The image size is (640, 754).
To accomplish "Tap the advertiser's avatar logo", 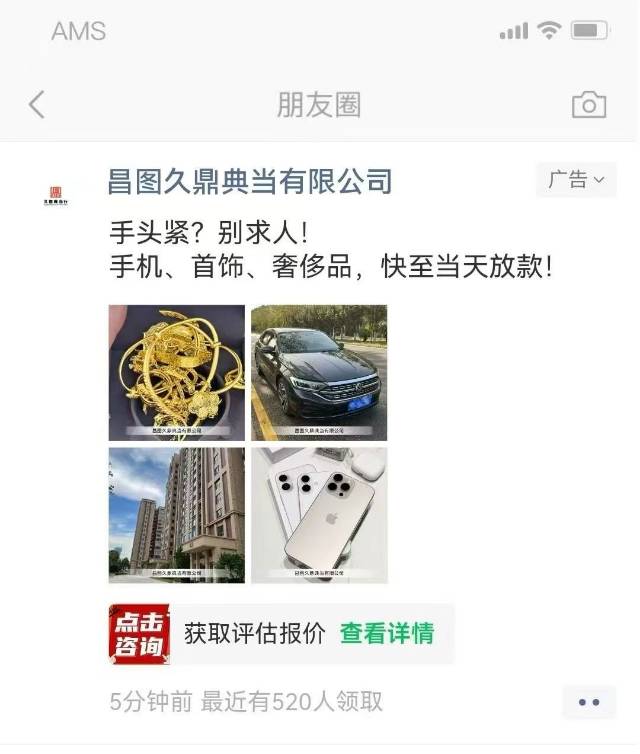I will (55, 194).
